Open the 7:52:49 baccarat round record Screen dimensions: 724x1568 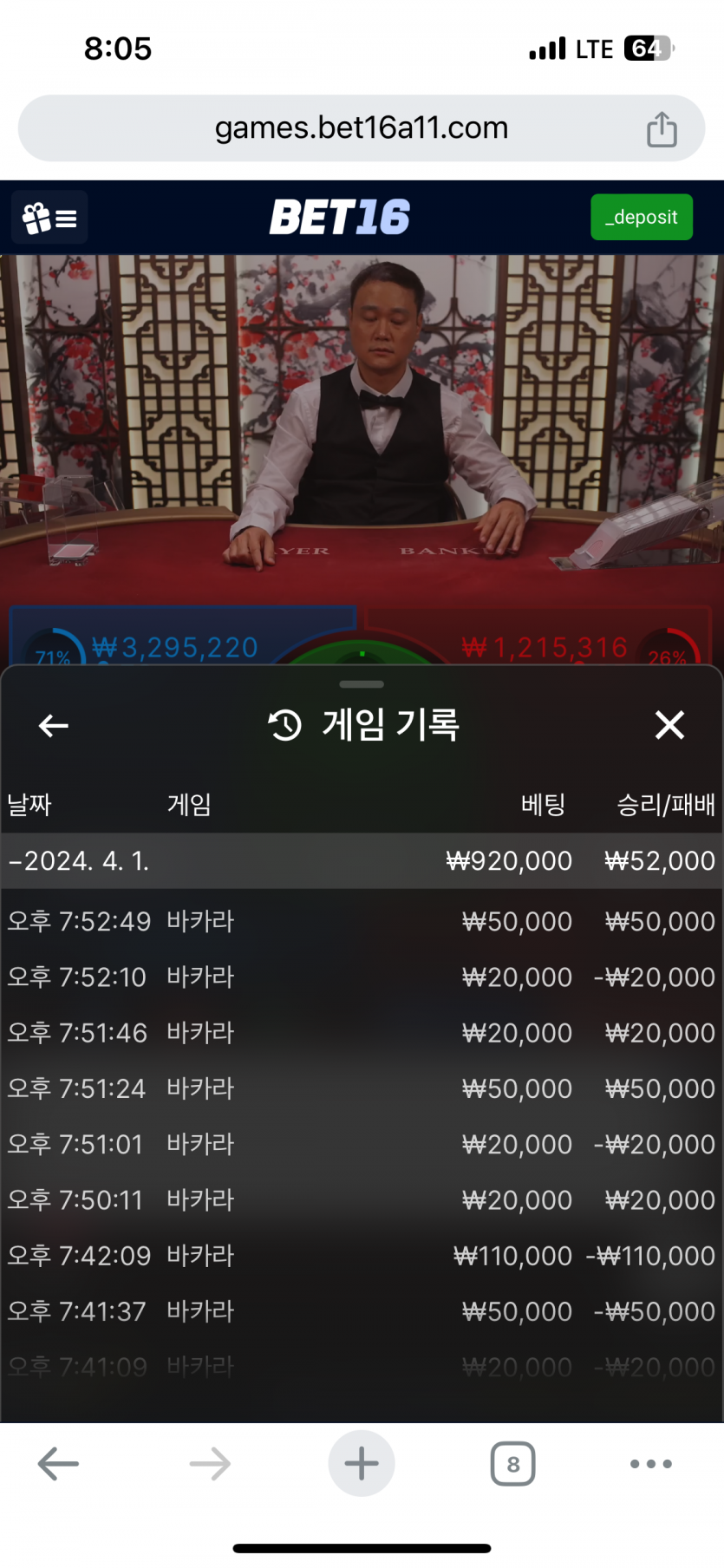click(x=361, y=921)
